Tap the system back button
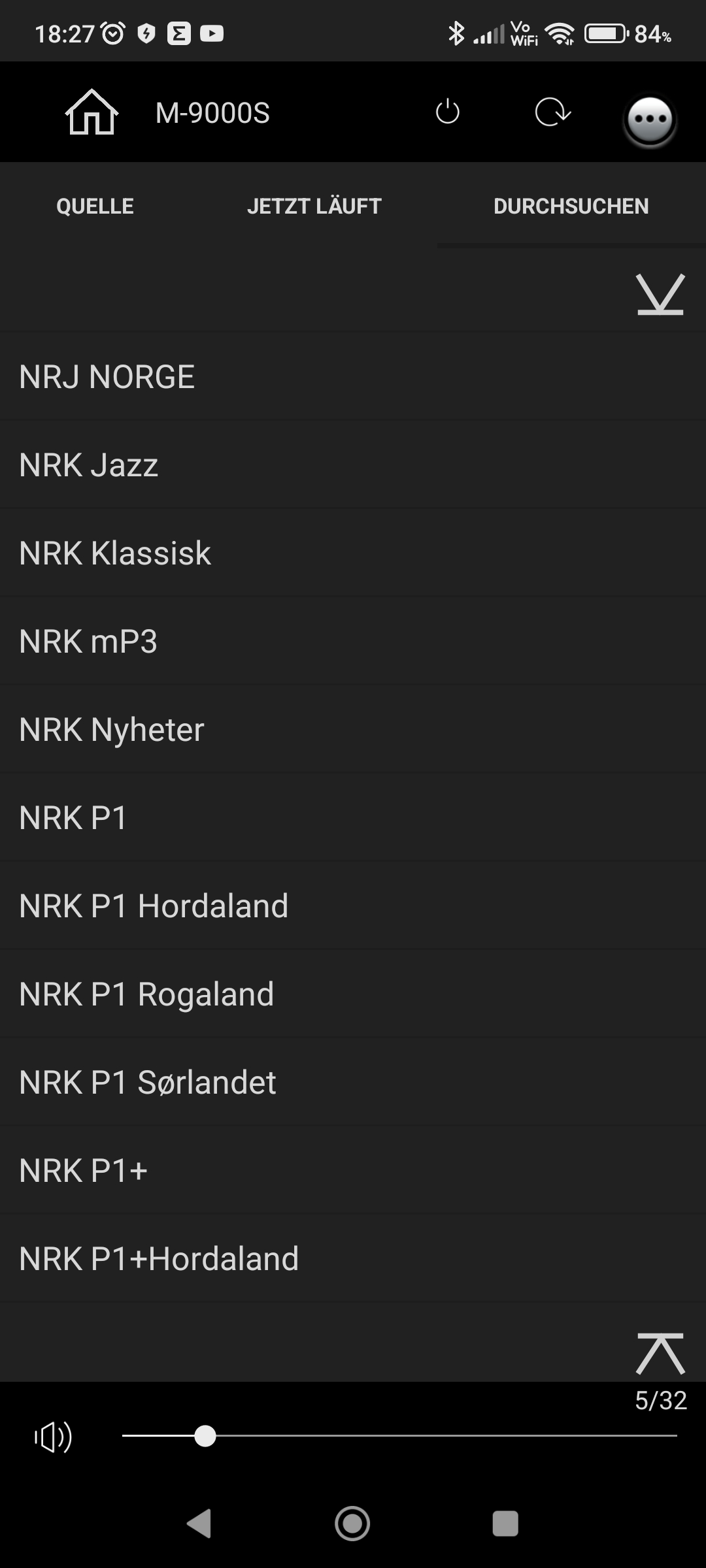706x1568 pixels. [199, 1524]
